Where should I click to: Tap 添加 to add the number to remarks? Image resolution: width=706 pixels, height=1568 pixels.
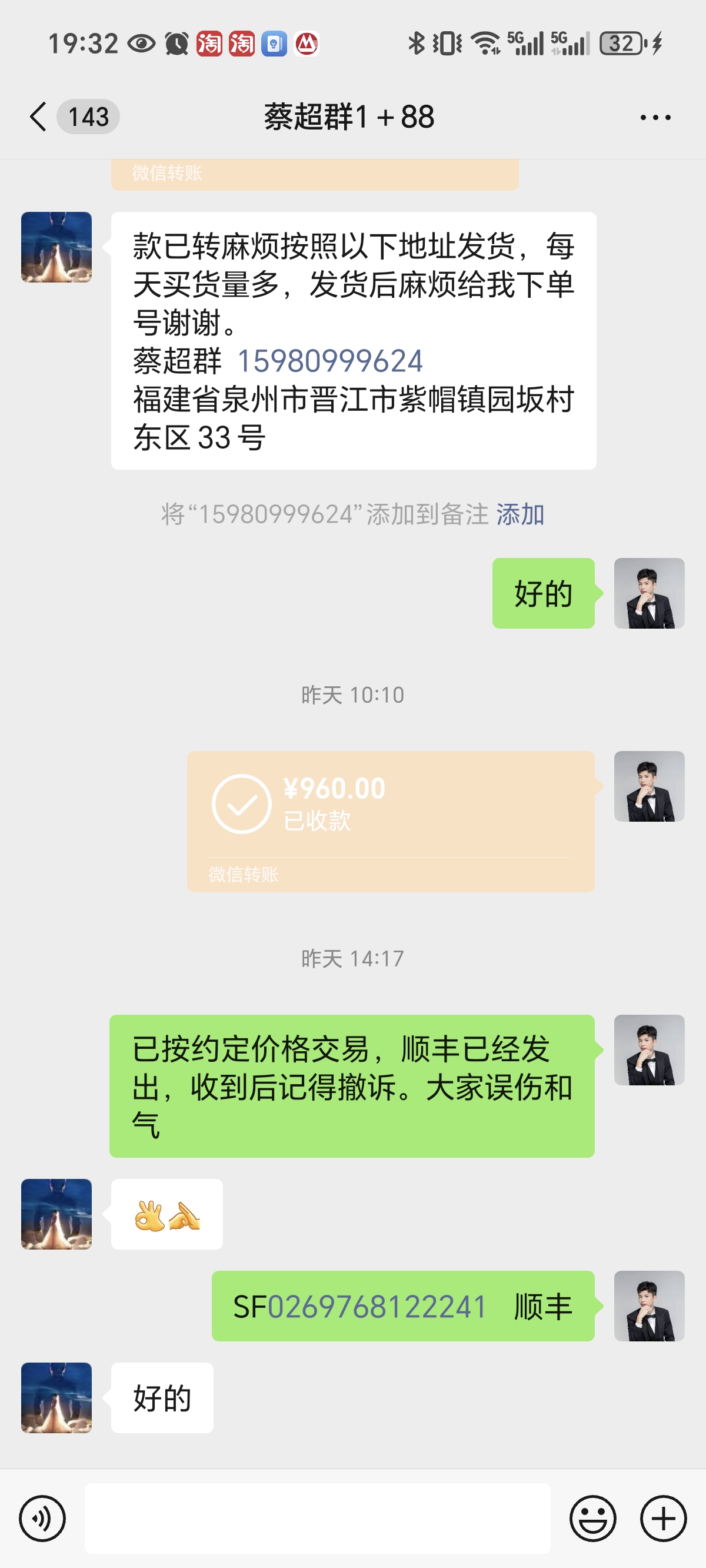point(519,514)
